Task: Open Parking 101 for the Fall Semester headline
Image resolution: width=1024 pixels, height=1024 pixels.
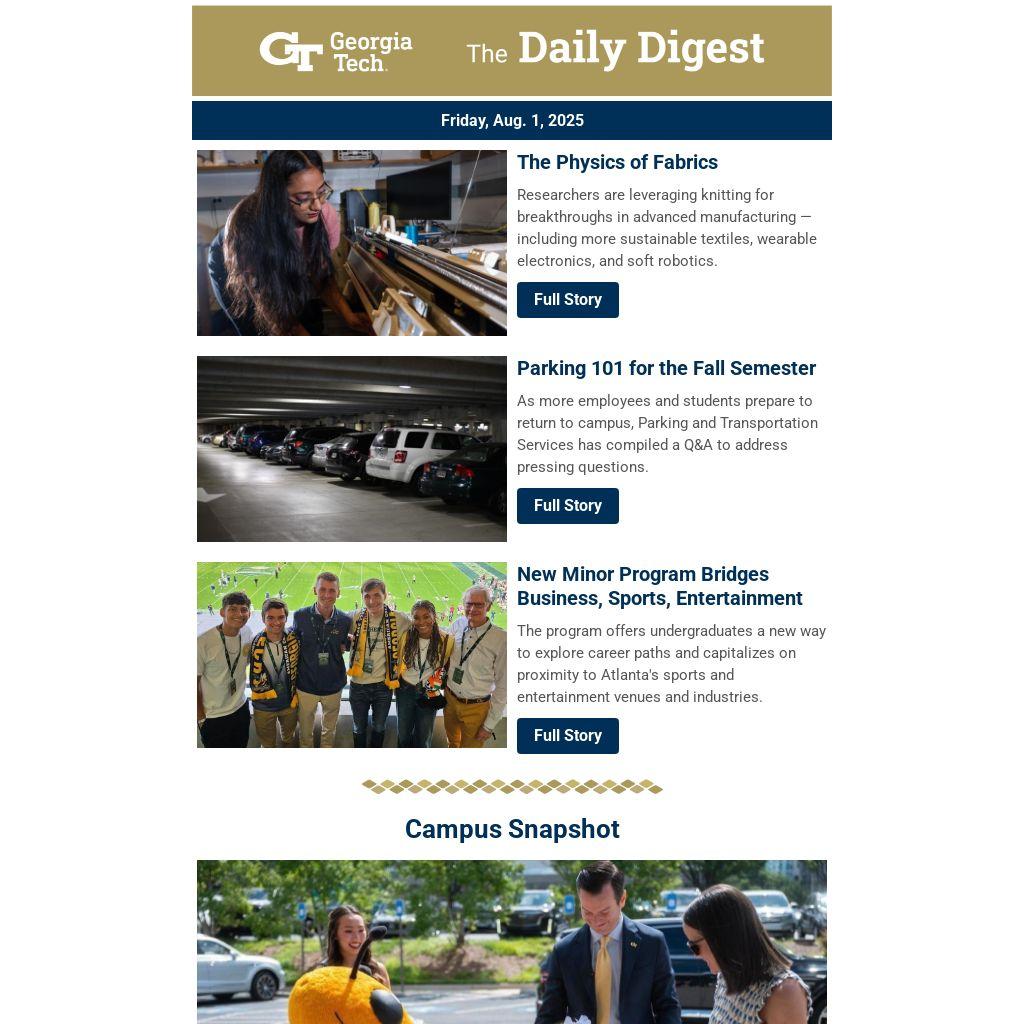Action: (666, 368)
